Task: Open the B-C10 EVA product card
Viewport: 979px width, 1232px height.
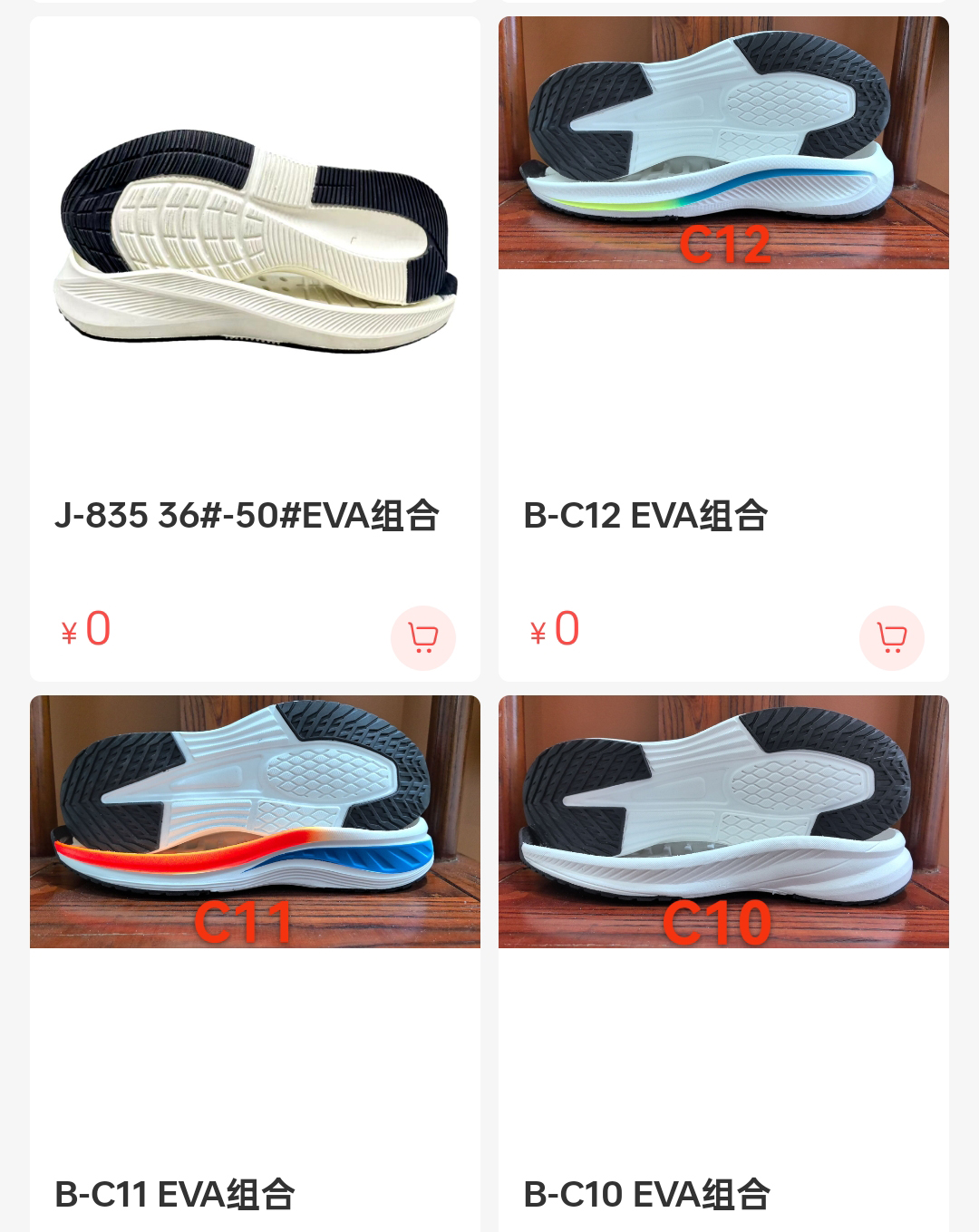Action: [x=723, y=821]
